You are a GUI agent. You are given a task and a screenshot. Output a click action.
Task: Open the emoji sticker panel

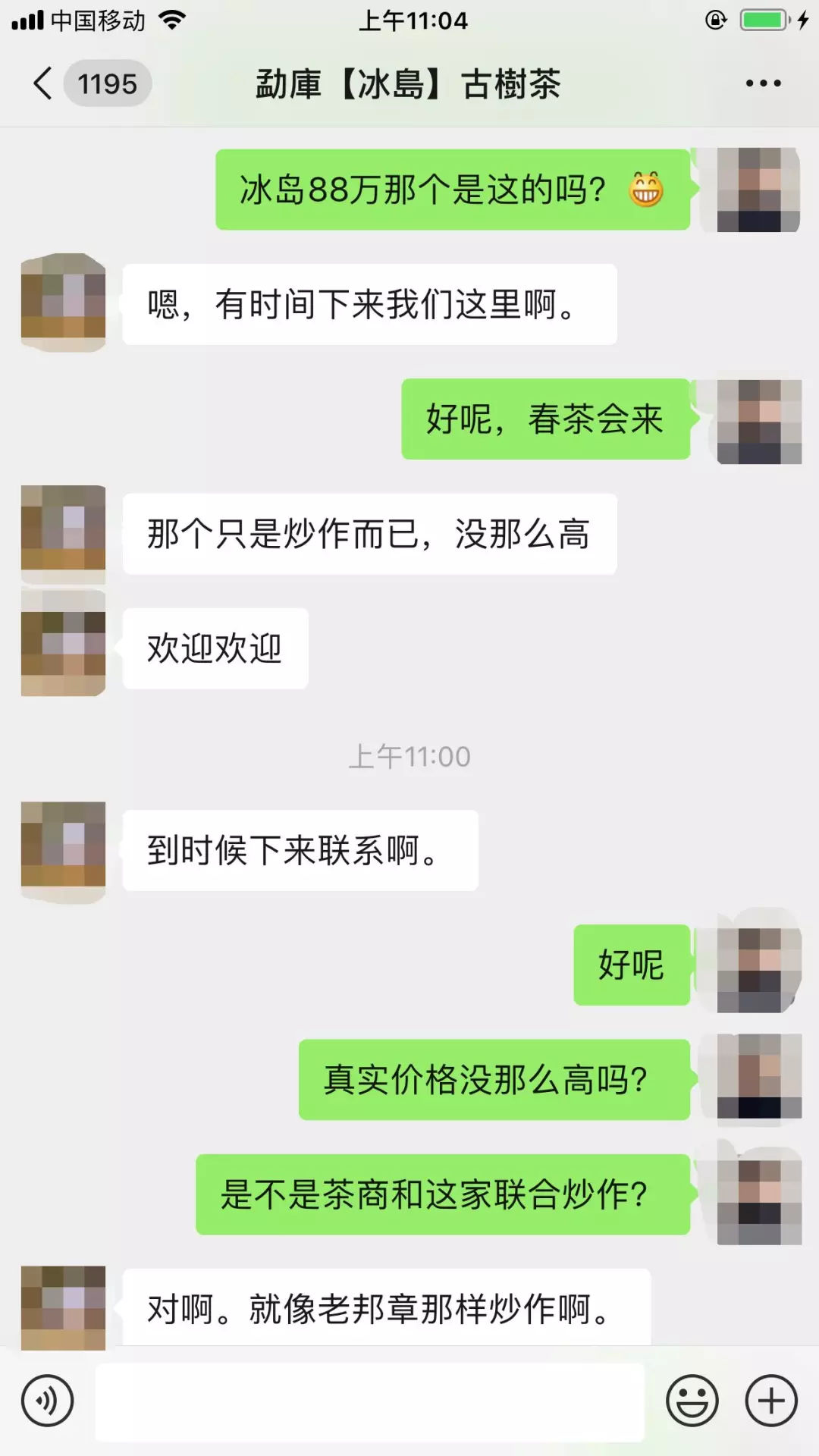(x=692, y=1401)
